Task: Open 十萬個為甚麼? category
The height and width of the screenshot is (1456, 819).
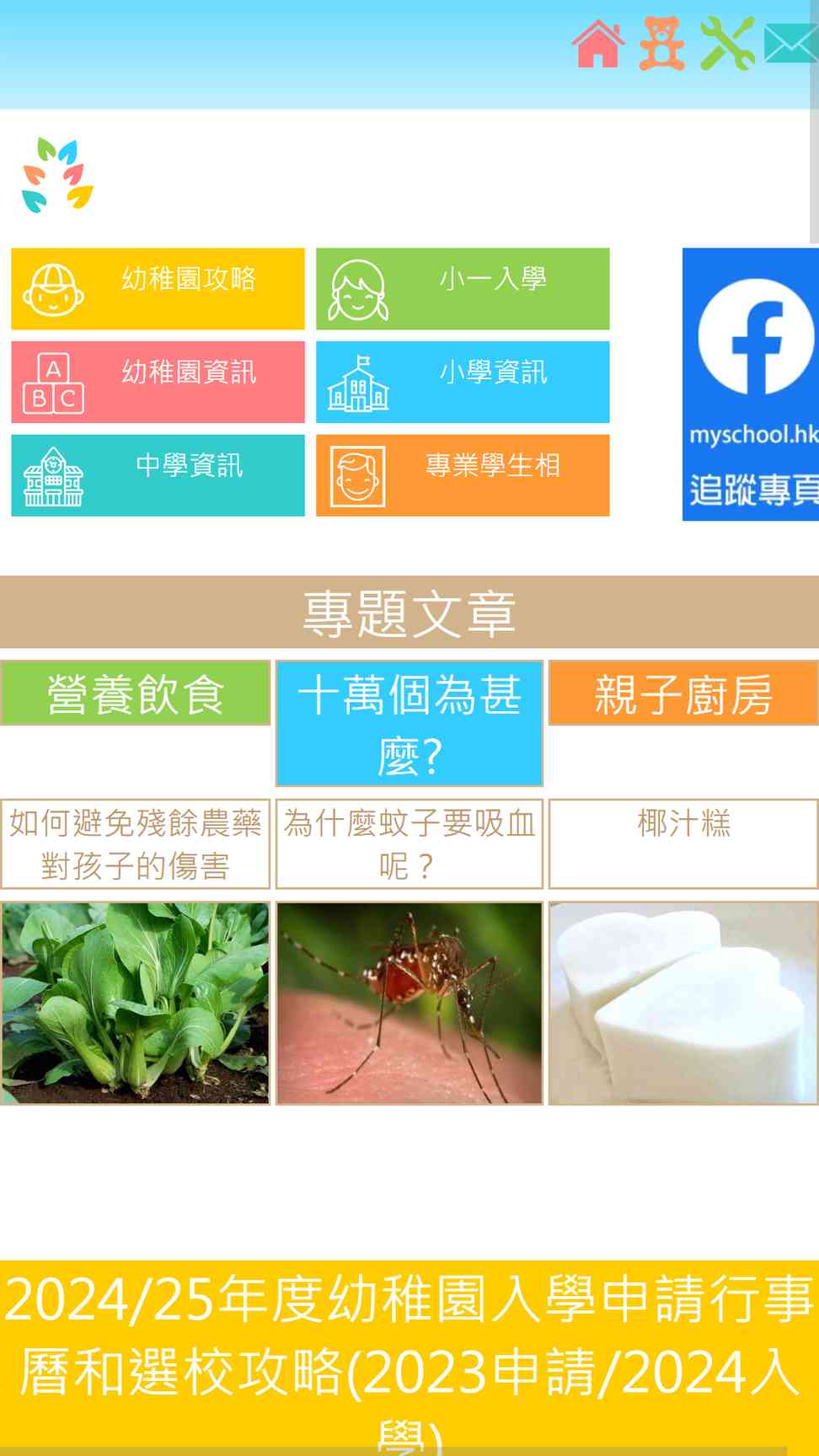Action: pyautogui.click(x=409, y=723)
